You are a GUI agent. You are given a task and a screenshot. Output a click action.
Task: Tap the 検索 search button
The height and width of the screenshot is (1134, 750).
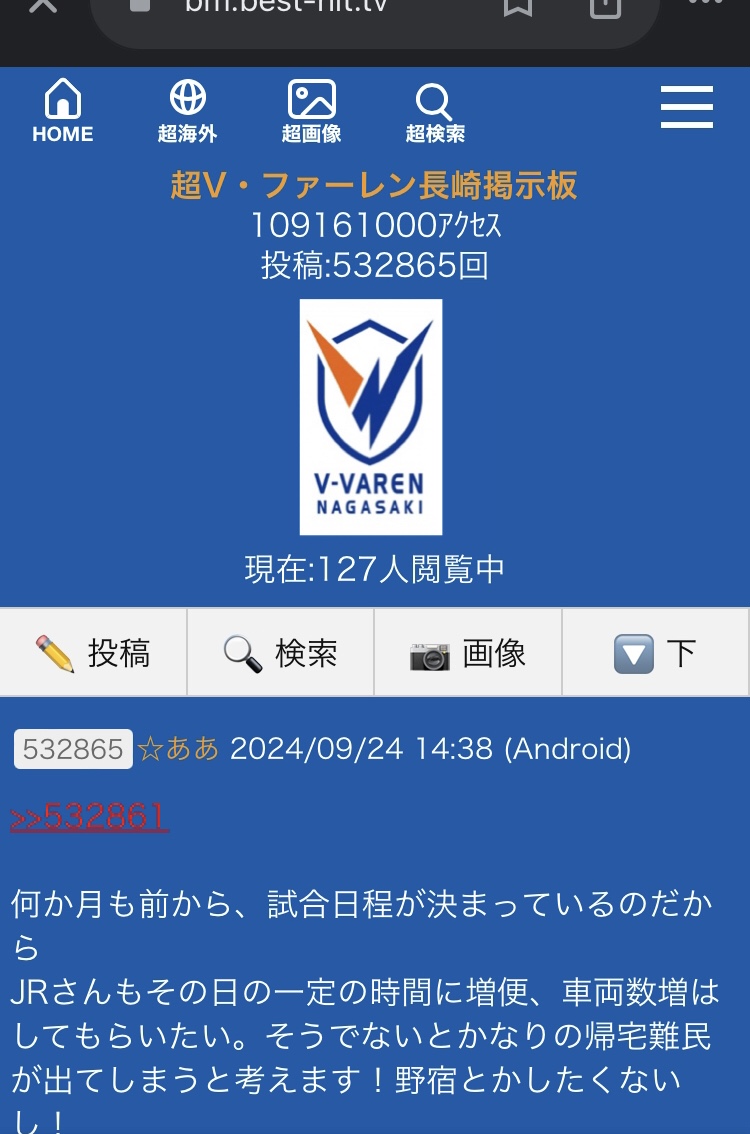(280, 653)
